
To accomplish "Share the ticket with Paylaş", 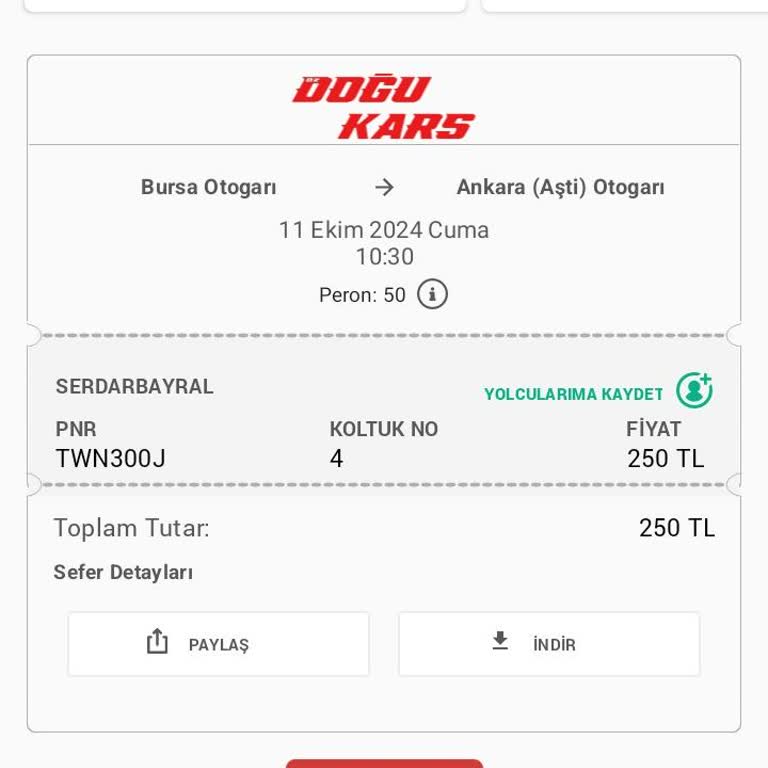I will pyautogui.click(x=218, y=644).
